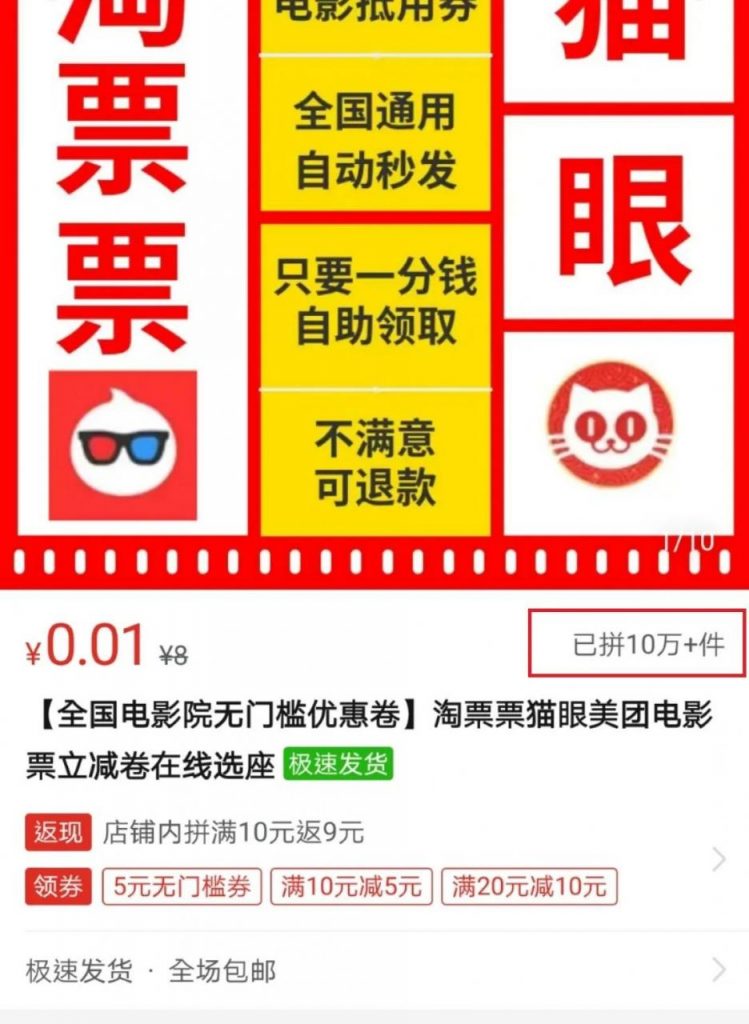The width and height of the screenshot is (749, 1024).
Task: Open the 极速发货 · 全场包邮 service details row
Action: (x=374, y=970)
